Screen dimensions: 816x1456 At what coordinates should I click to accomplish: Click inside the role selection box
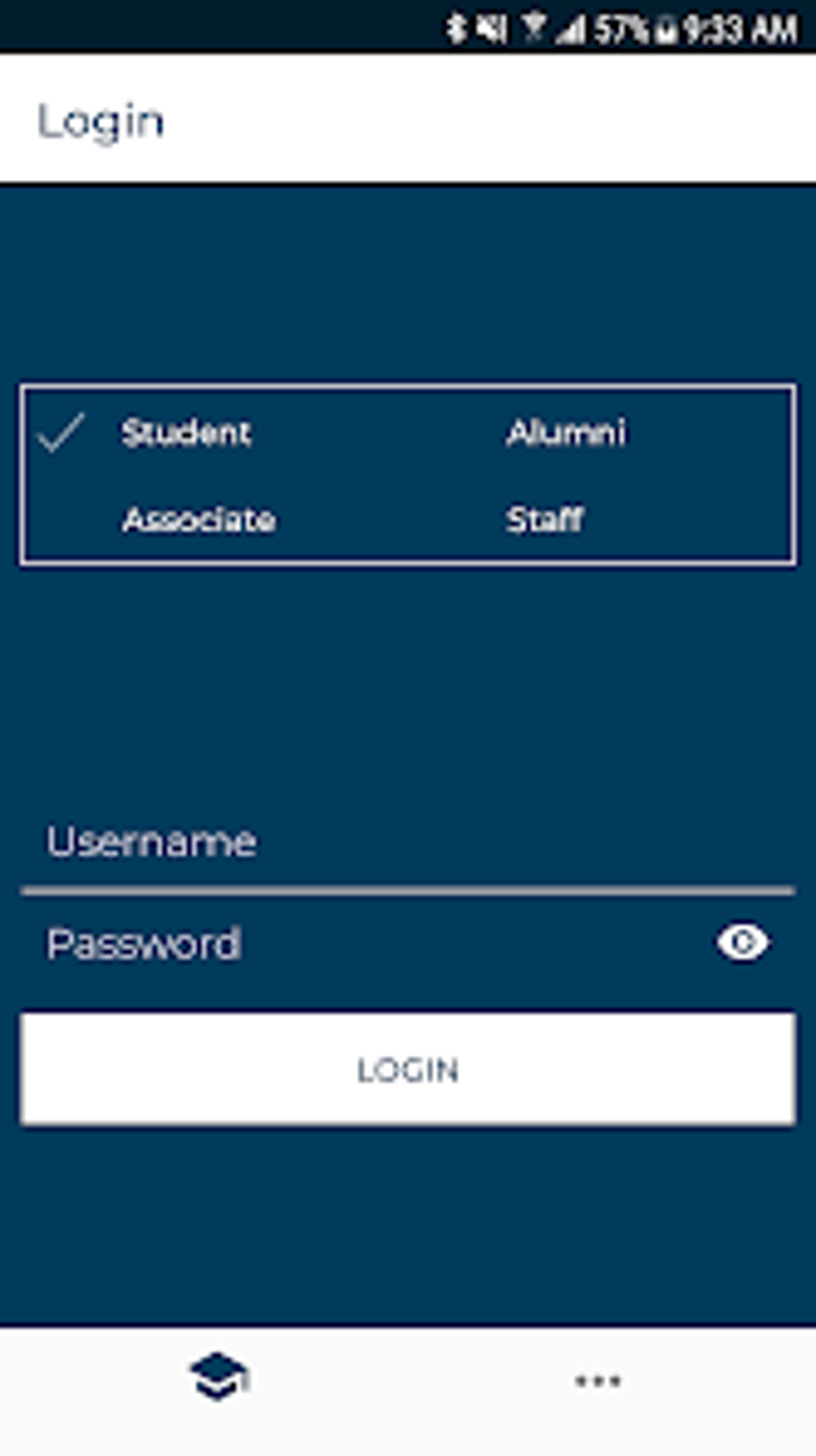[x=408, y=475]
